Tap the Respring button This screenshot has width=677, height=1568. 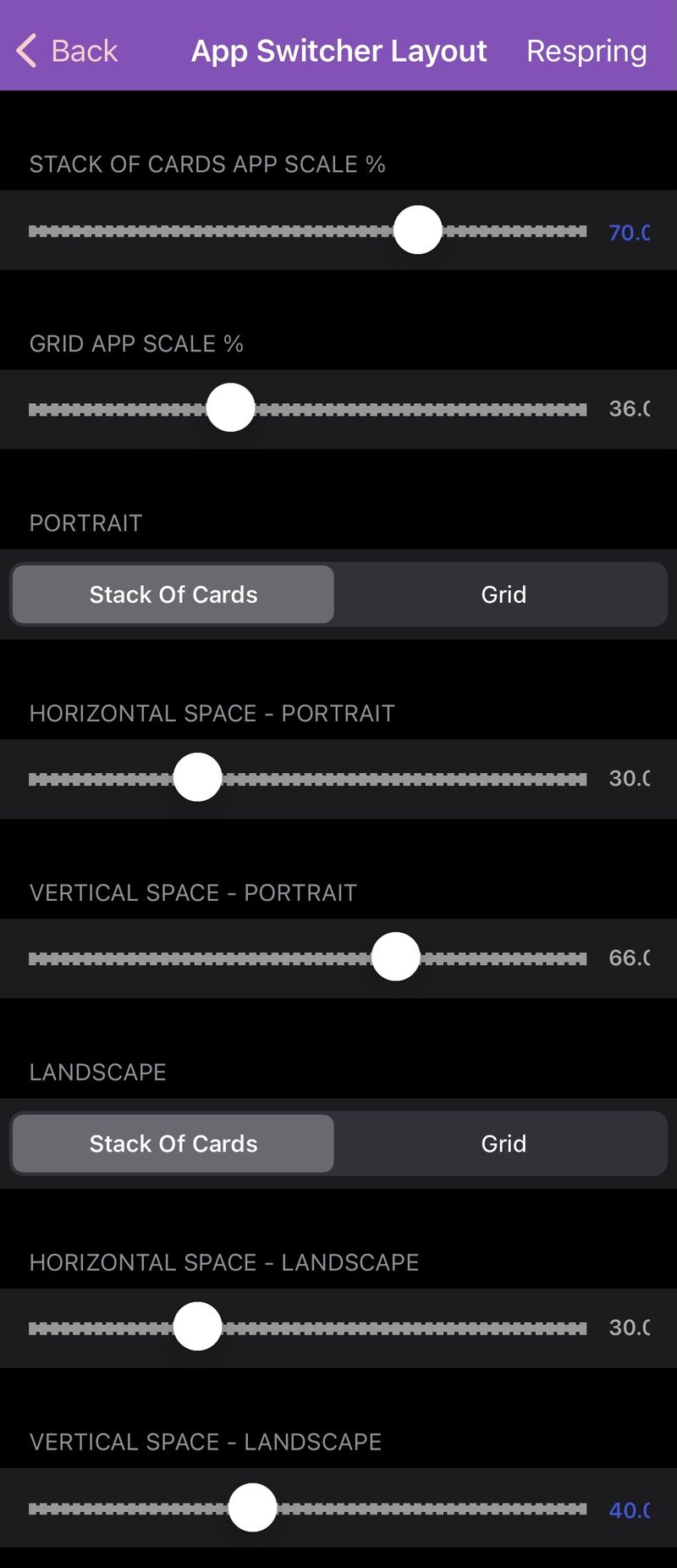coord(586,51)
